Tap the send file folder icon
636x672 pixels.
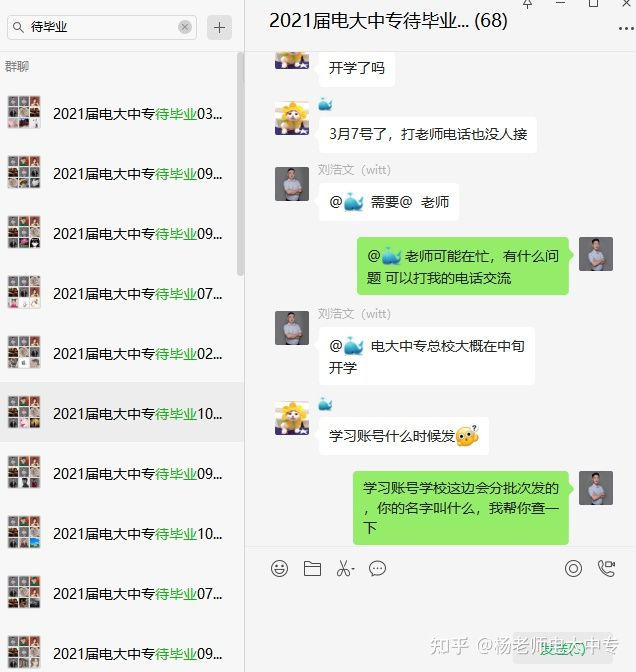pos(312,568)
